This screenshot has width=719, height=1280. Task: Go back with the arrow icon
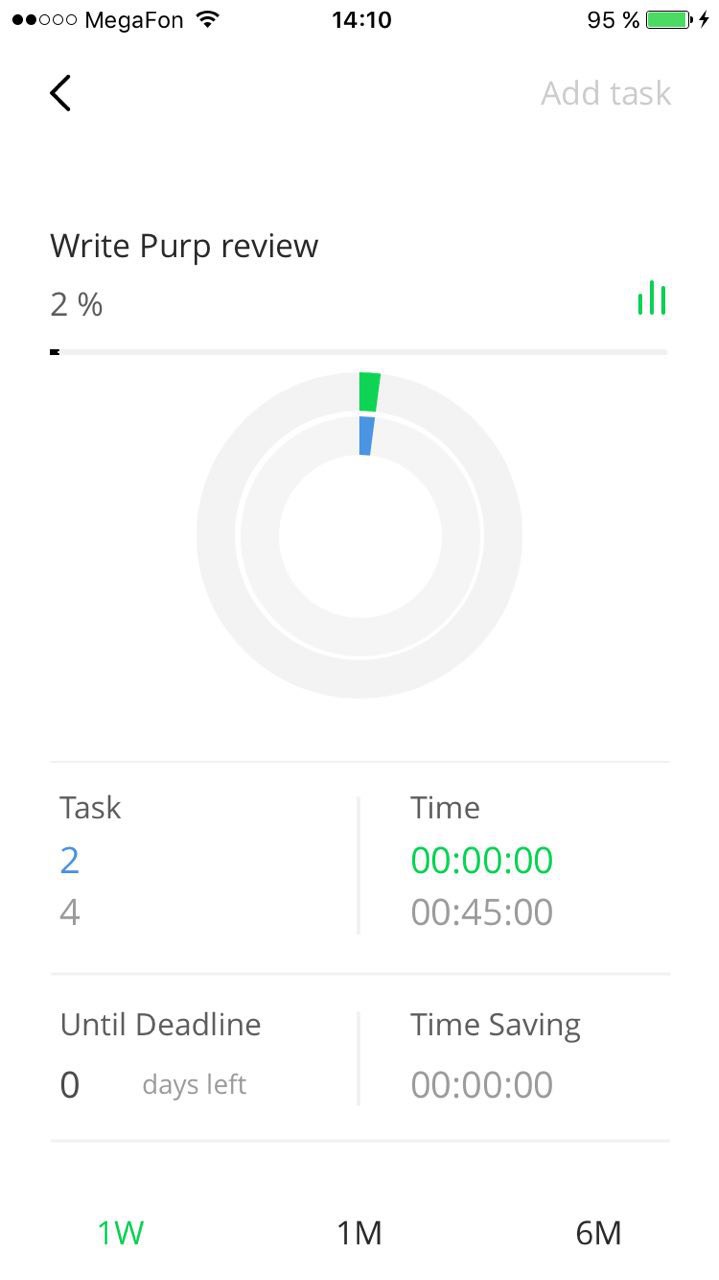(x=60, y=93)
